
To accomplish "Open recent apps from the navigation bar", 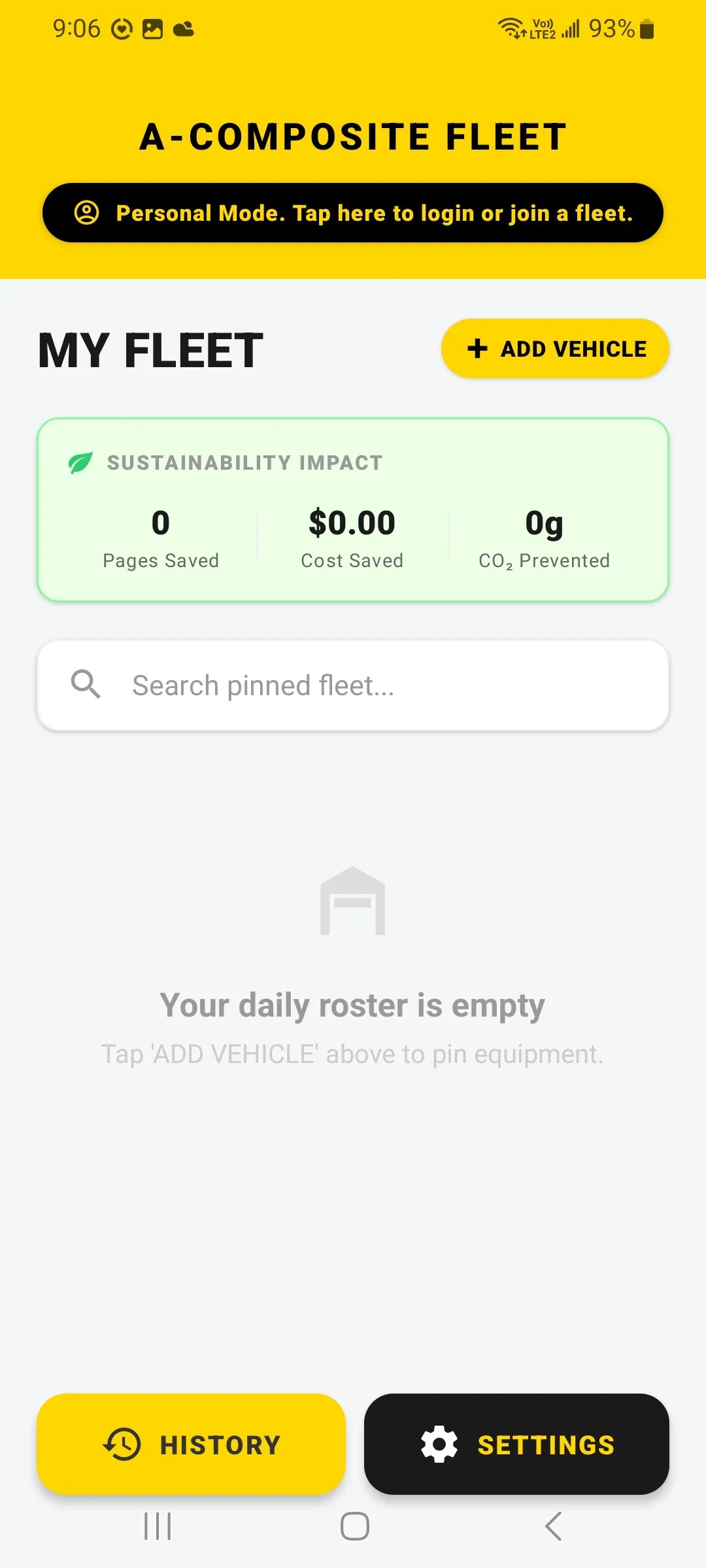I will (158, 1527).
